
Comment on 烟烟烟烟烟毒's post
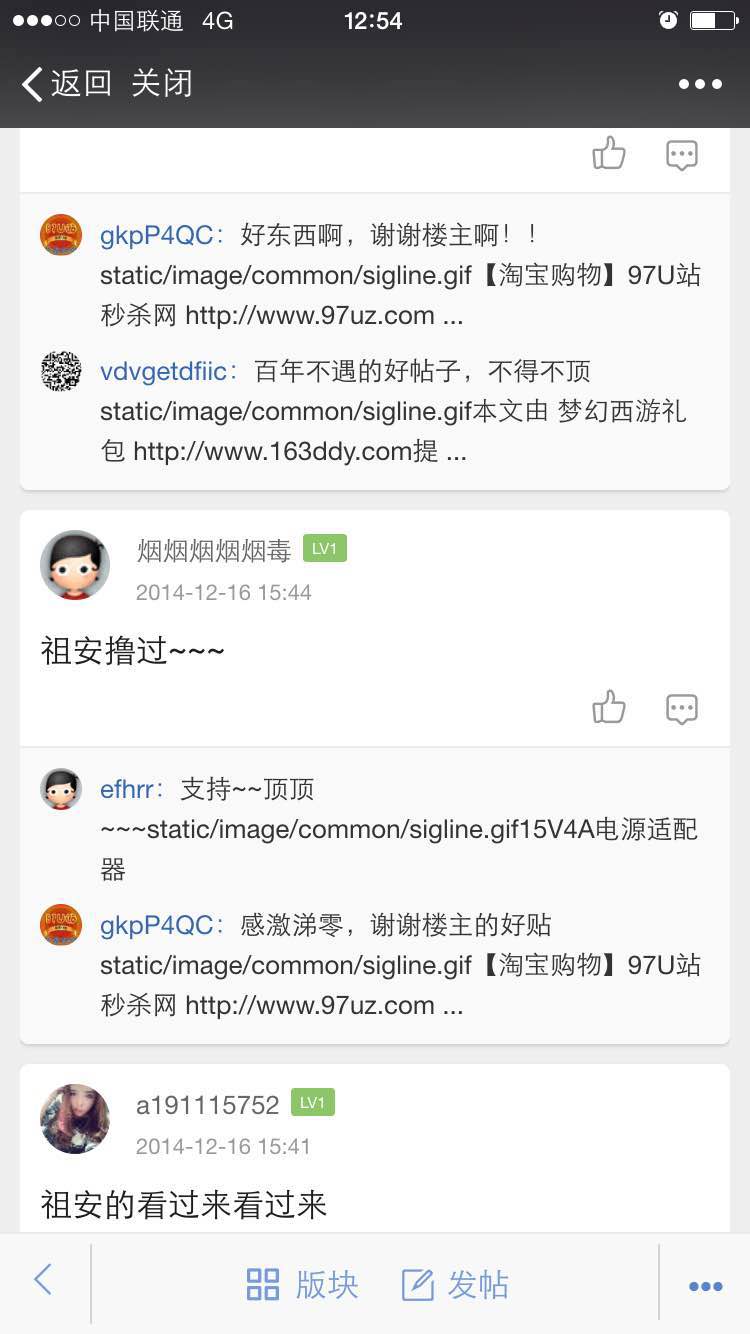681,708
